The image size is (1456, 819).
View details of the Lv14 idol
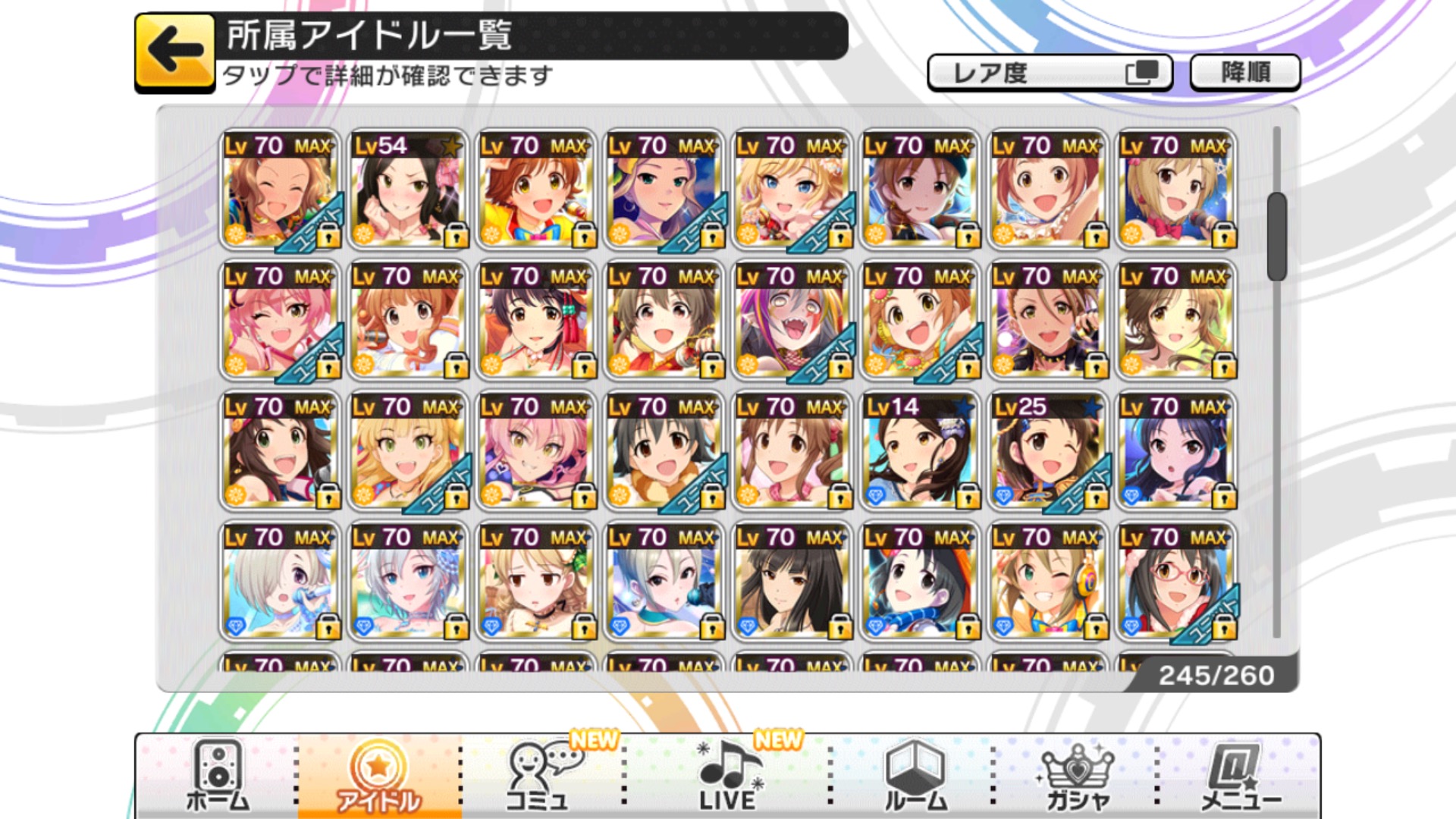pyautogui.click(x=921, y=450)
